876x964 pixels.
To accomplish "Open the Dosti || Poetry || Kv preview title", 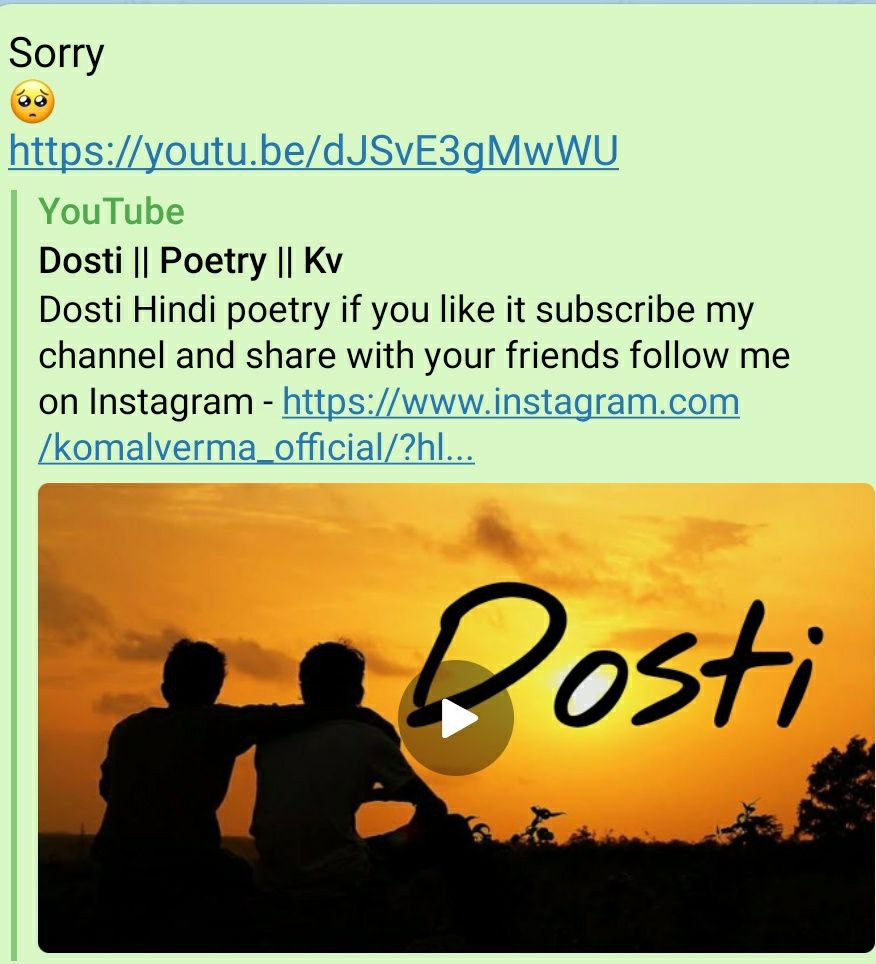I will click(x=190, y=261).
